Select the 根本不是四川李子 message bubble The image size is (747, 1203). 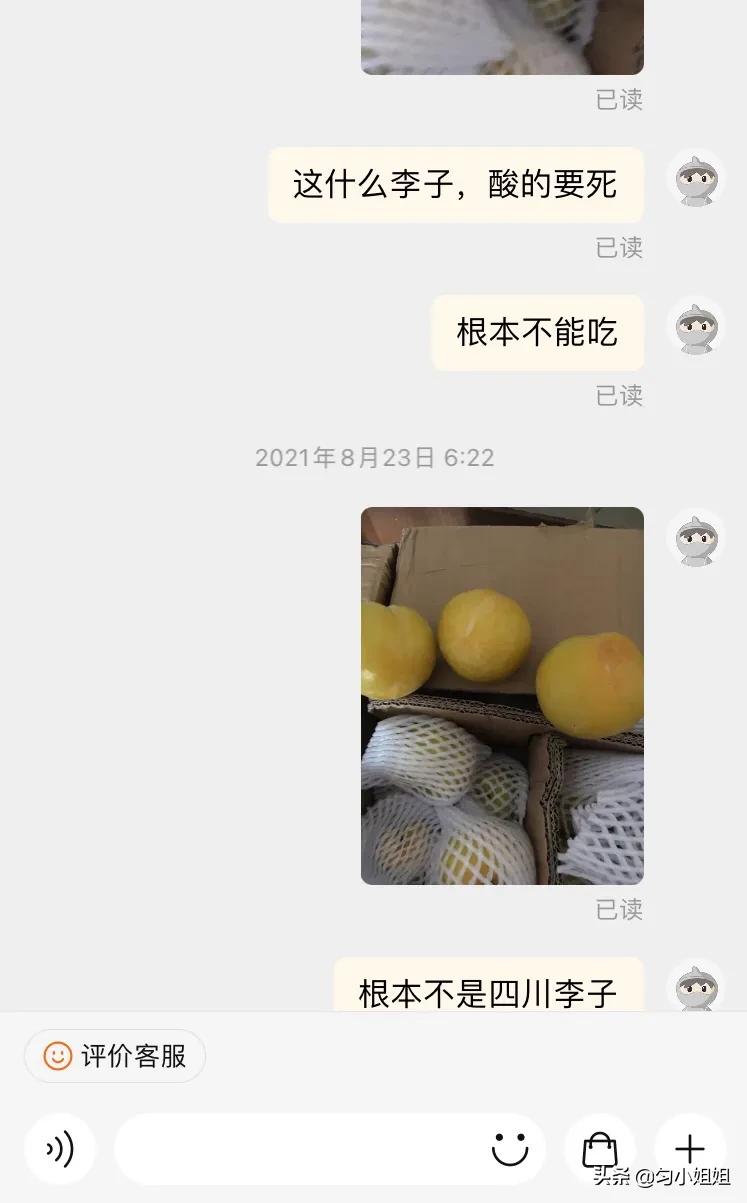point(488,992)
